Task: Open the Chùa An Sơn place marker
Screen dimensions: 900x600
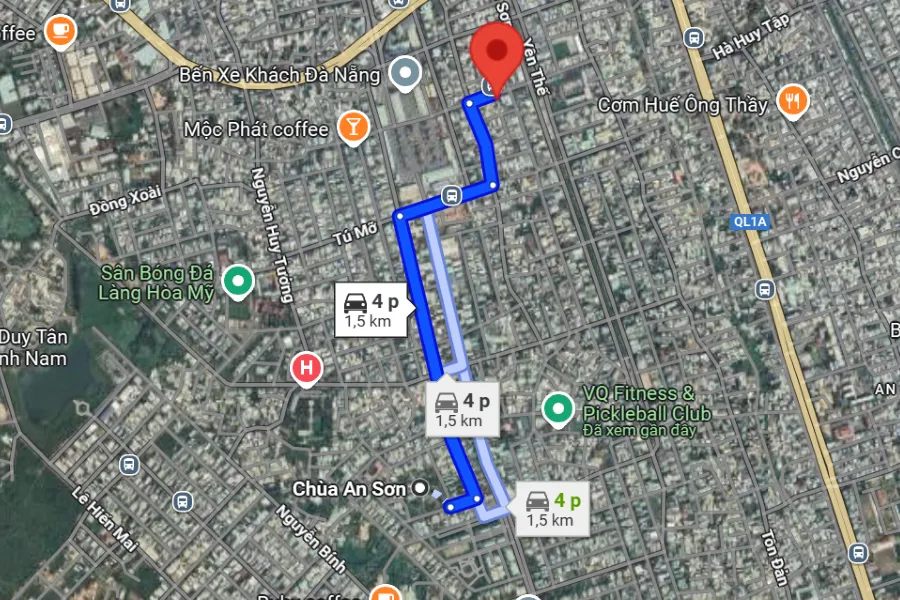Action: pos(421,487)
